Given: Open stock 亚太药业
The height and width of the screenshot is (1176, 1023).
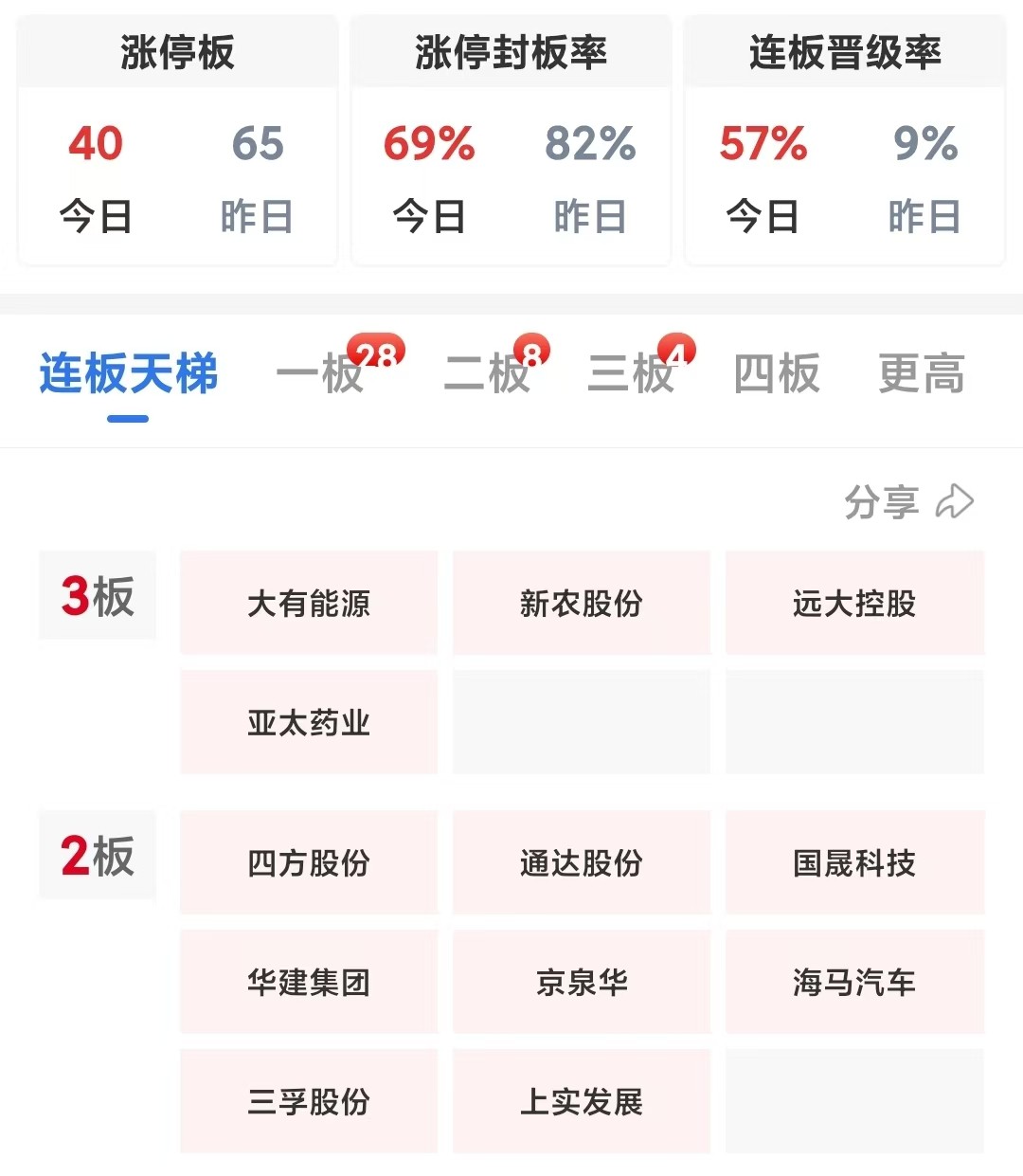Looking at the screenshot, I should tap(309, 722).
